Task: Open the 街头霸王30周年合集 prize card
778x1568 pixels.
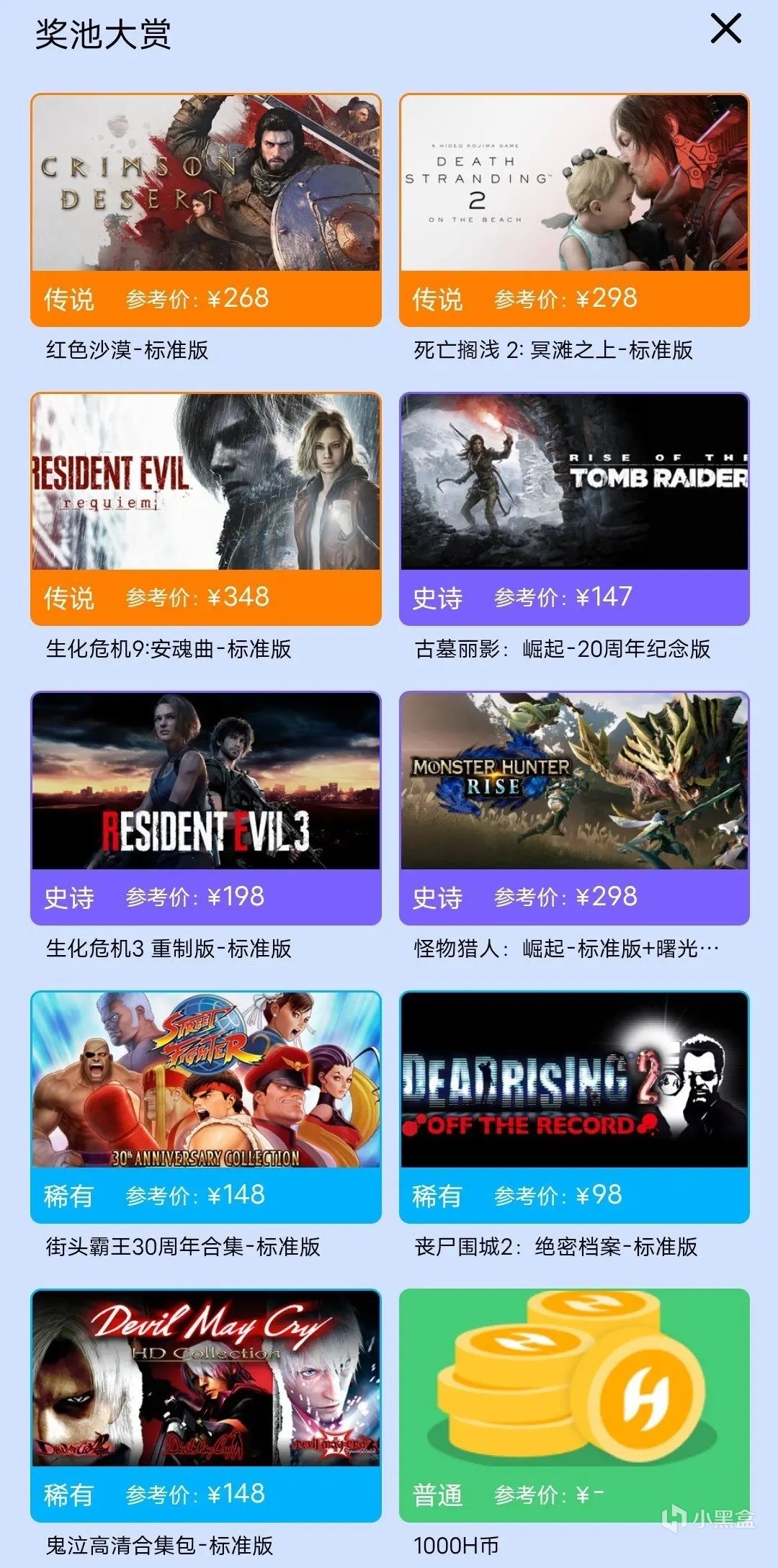Action: pos(206,1107)
